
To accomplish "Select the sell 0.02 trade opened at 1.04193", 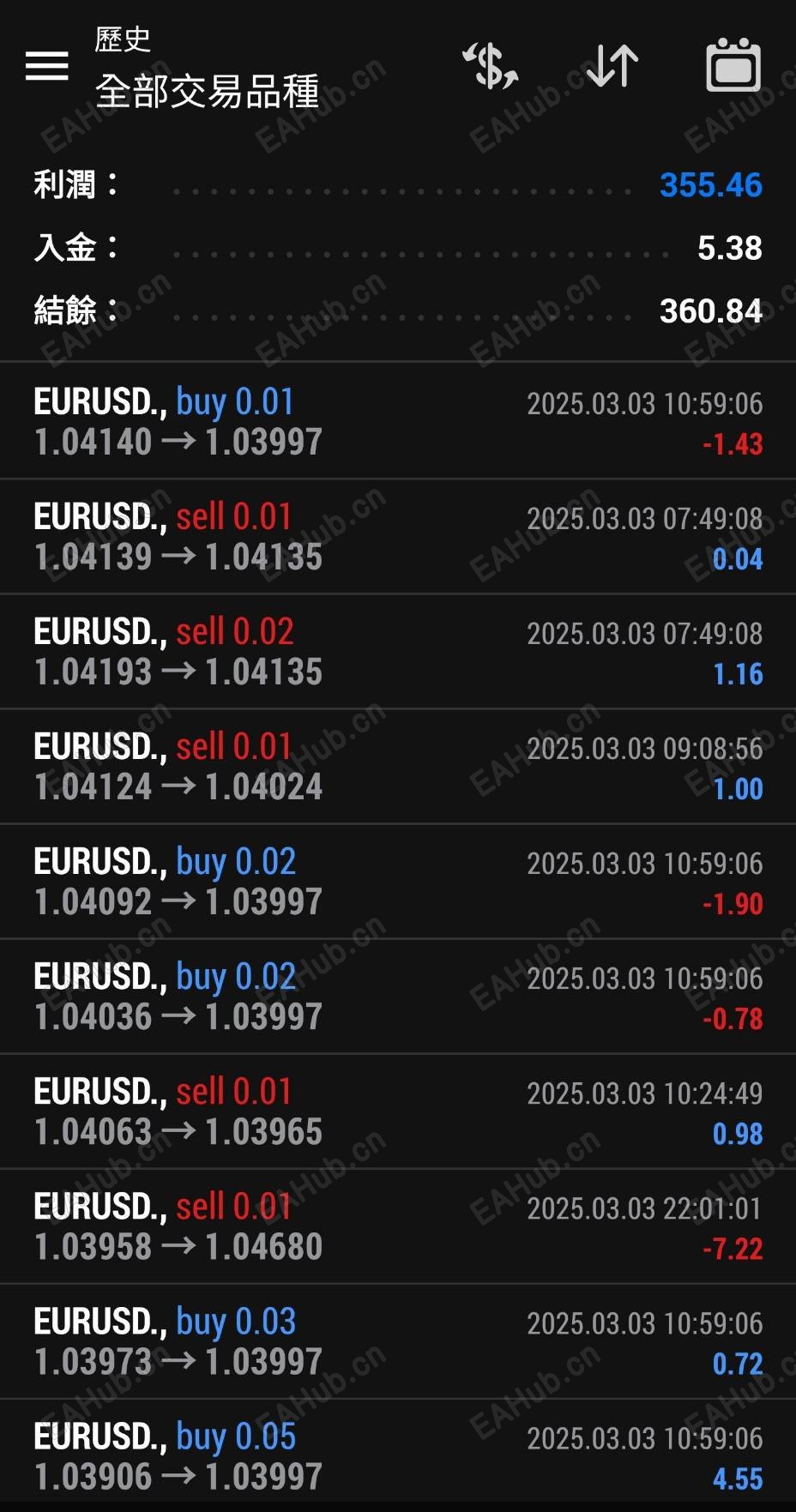I will point(398,651).
